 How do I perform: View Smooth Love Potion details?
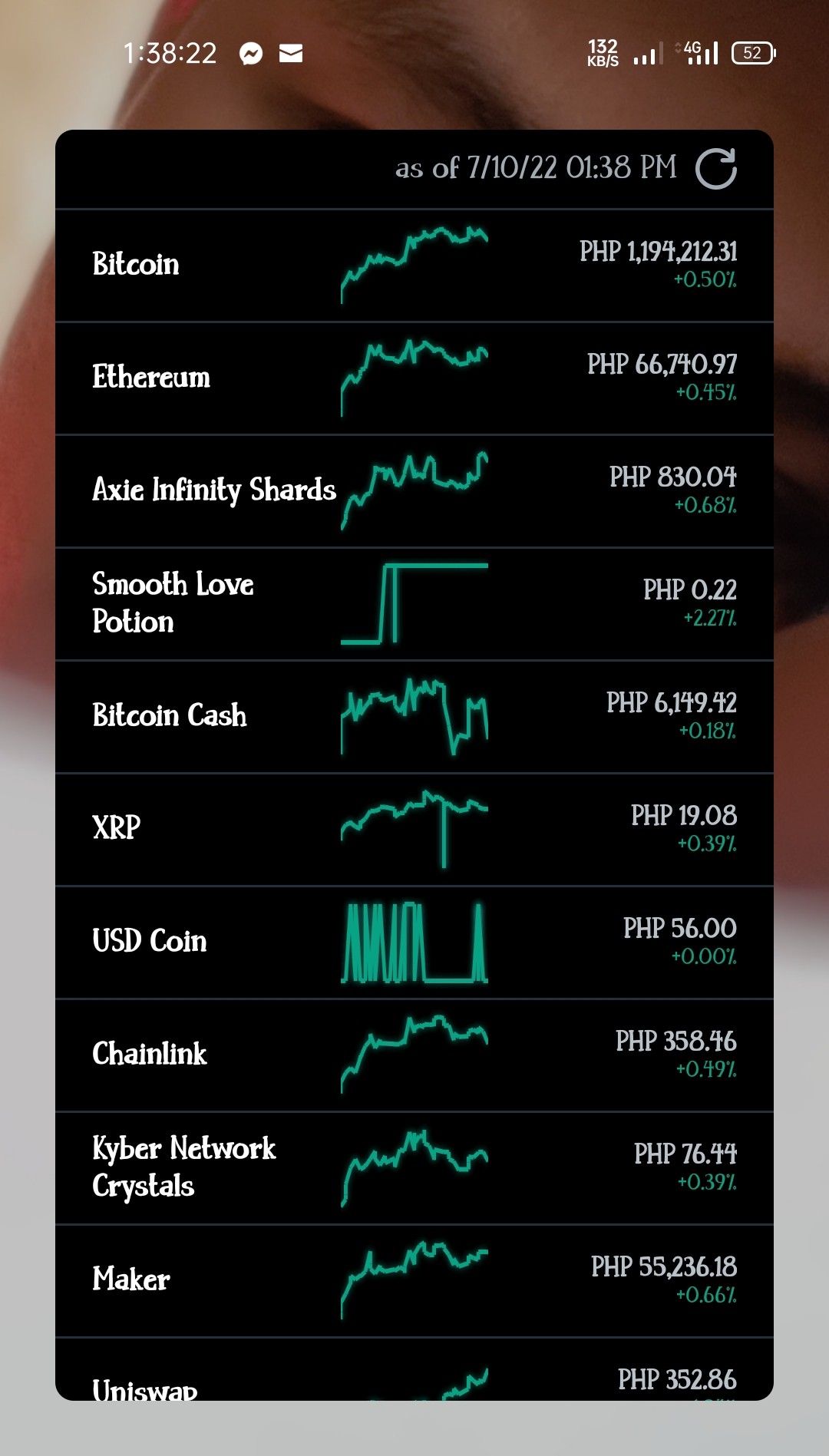(414, 604)
